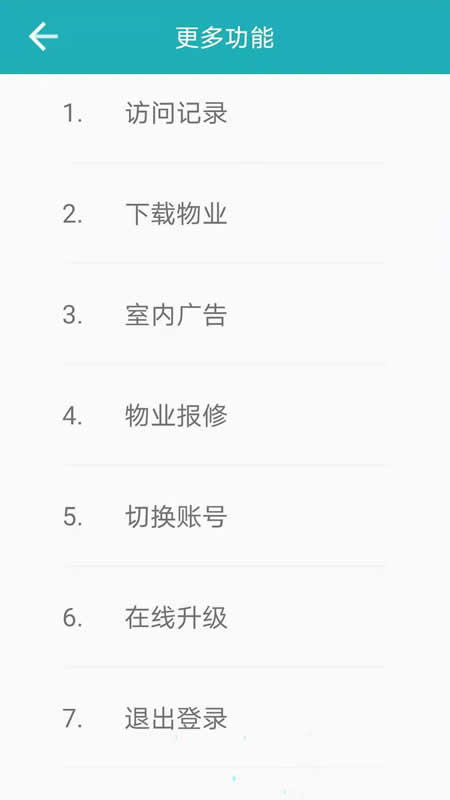Select 退出登录 to log out
The image size is (450, 800).
(x=225, y=718)
